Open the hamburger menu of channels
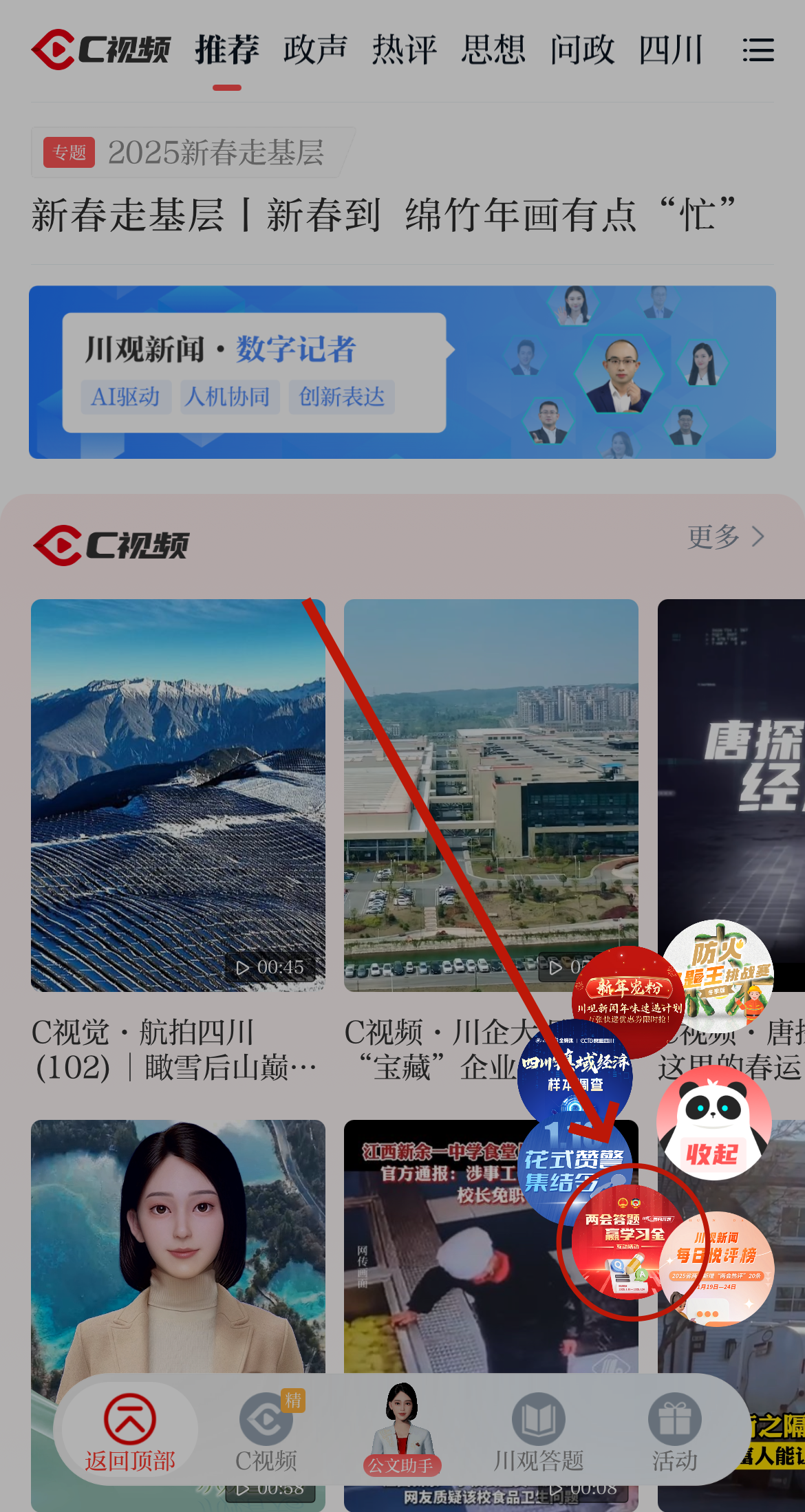Image resolution: width=805 pixels, height=1512 pixels. click(758, 50)
